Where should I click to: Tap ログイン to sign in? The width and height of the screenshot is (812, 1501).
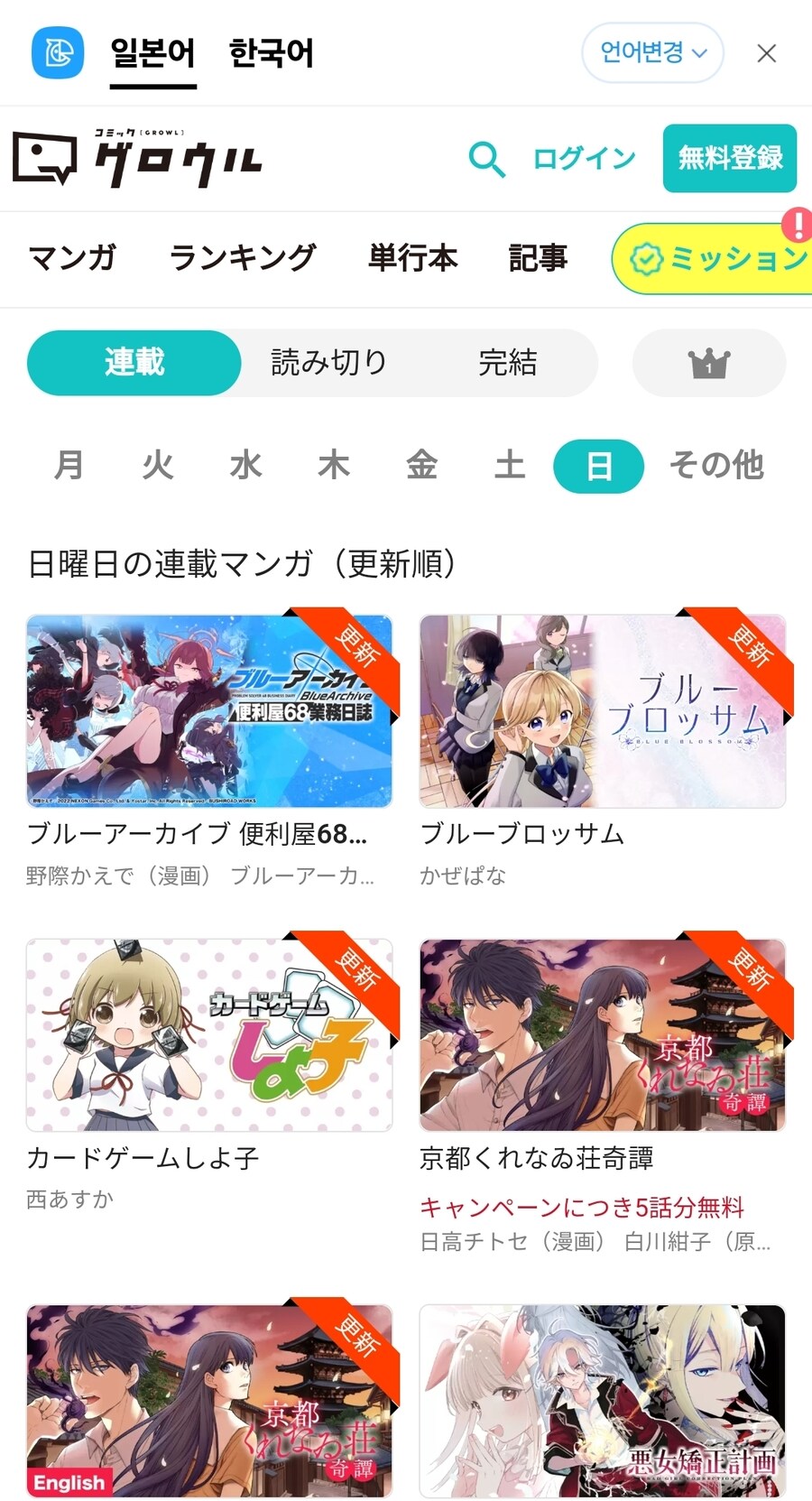584,159
